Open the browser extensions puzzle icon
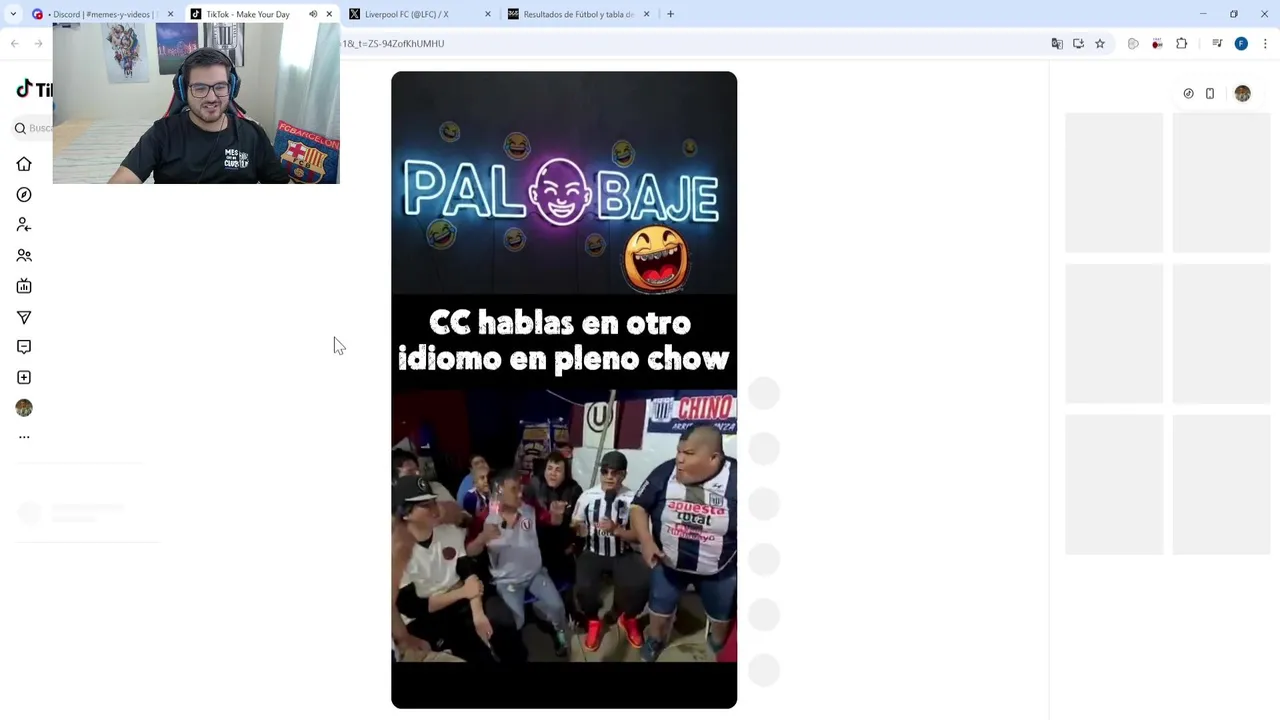Viewport: 1280px width, 720px height. point(1182,44)
